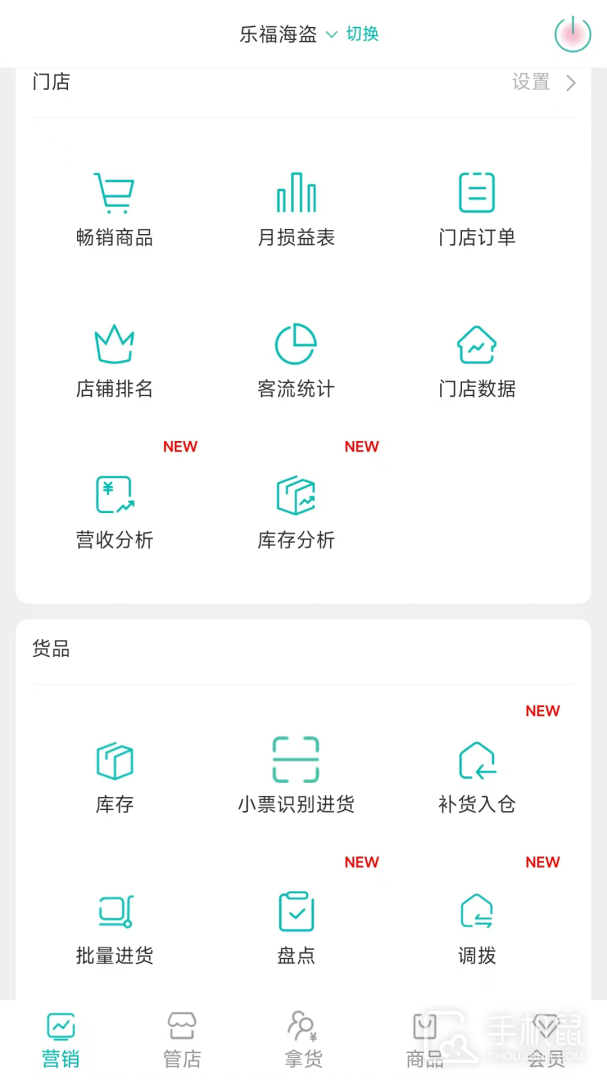This screenshot has width=607, height=1080.
Task: Open 营收分析 revenue analysis
Action: point(115,512)
